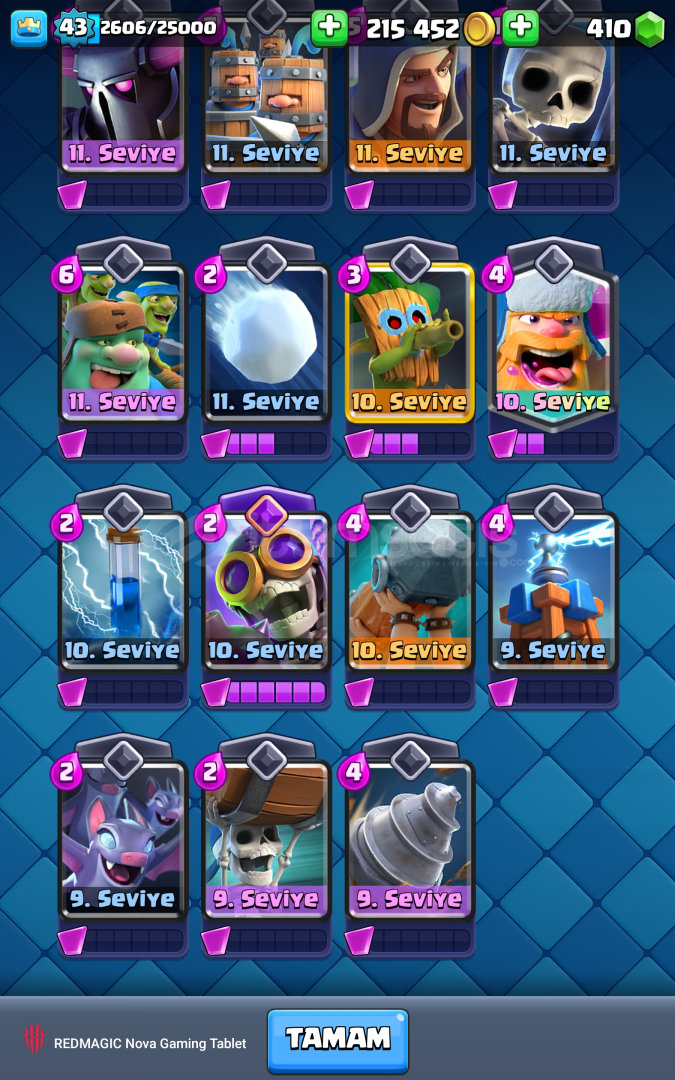Screen dimensions: 675x1080
Task: Open the Giant Snowball card
Action: coord(266,343)
